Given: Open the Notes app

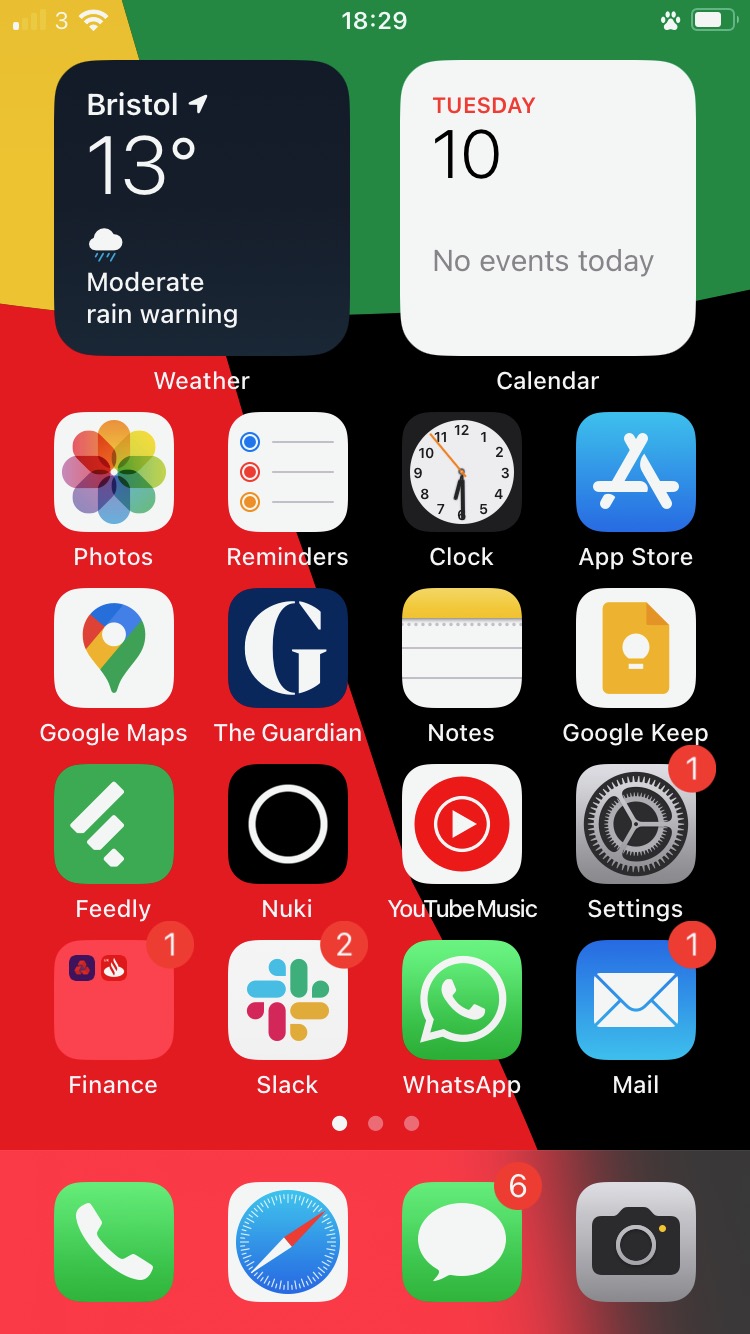Looking at the screenshot, I should point(461,647).
